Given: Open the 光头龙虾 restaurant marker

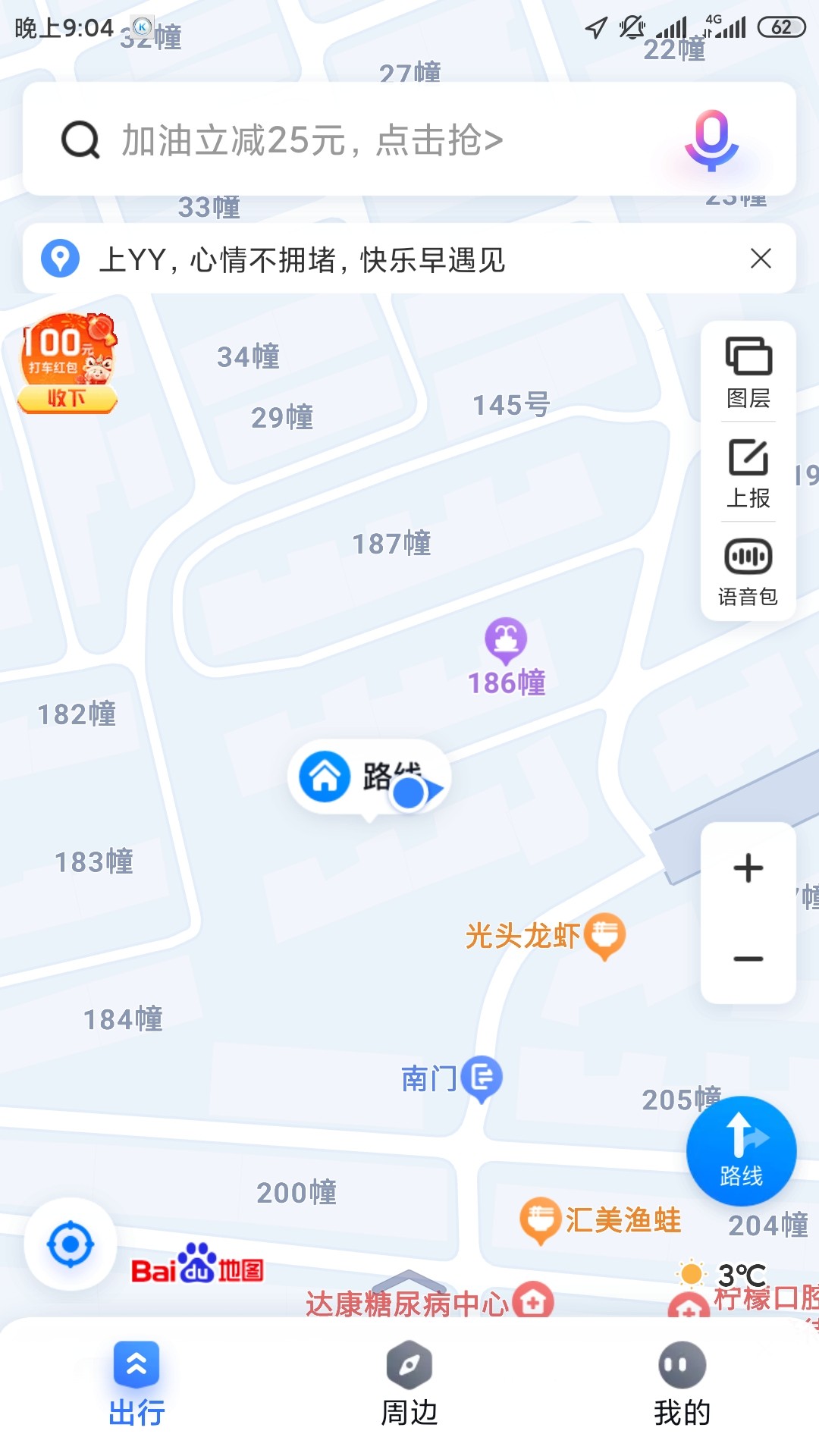Looking at the screenshot, I should click(604, 935).
